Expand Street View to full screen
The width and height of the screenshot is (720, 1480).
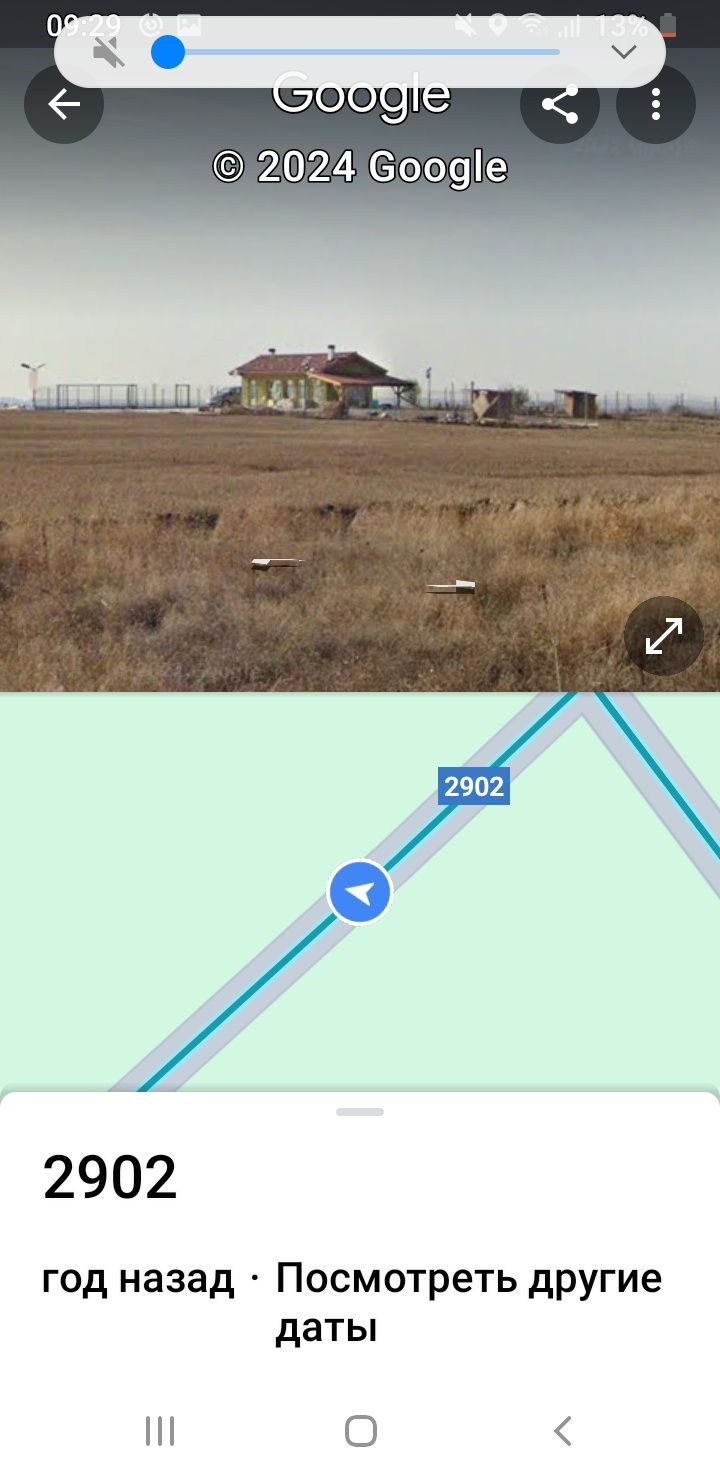(x=663, y=636)
